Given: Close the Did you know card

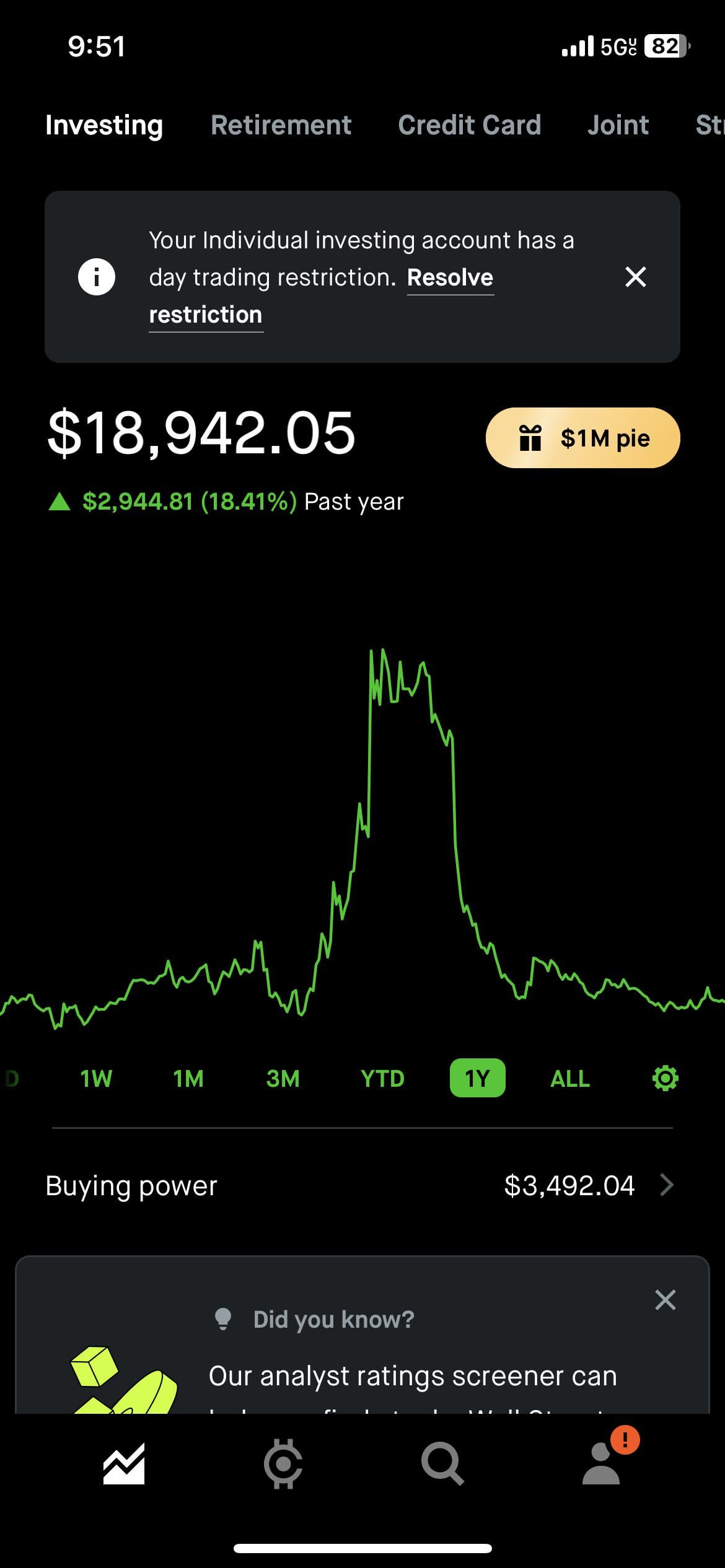Looking at the screenshot, I should pyautogui.click(x=665, y=1300).
